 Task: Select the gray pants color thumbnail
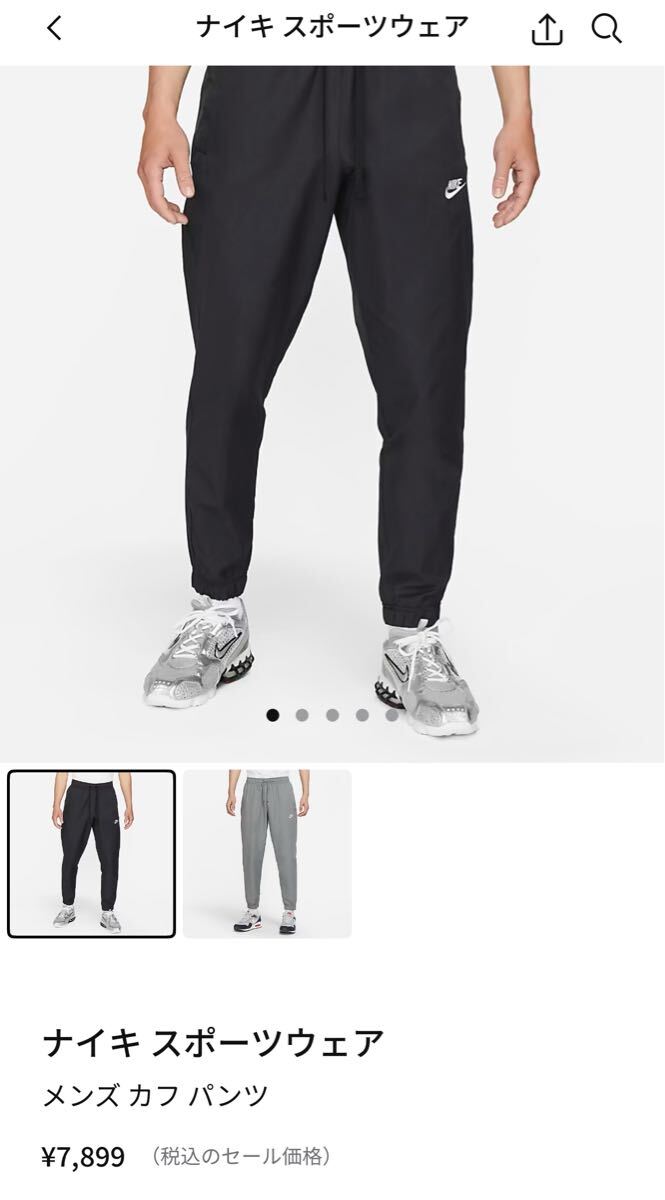point(267,853)
